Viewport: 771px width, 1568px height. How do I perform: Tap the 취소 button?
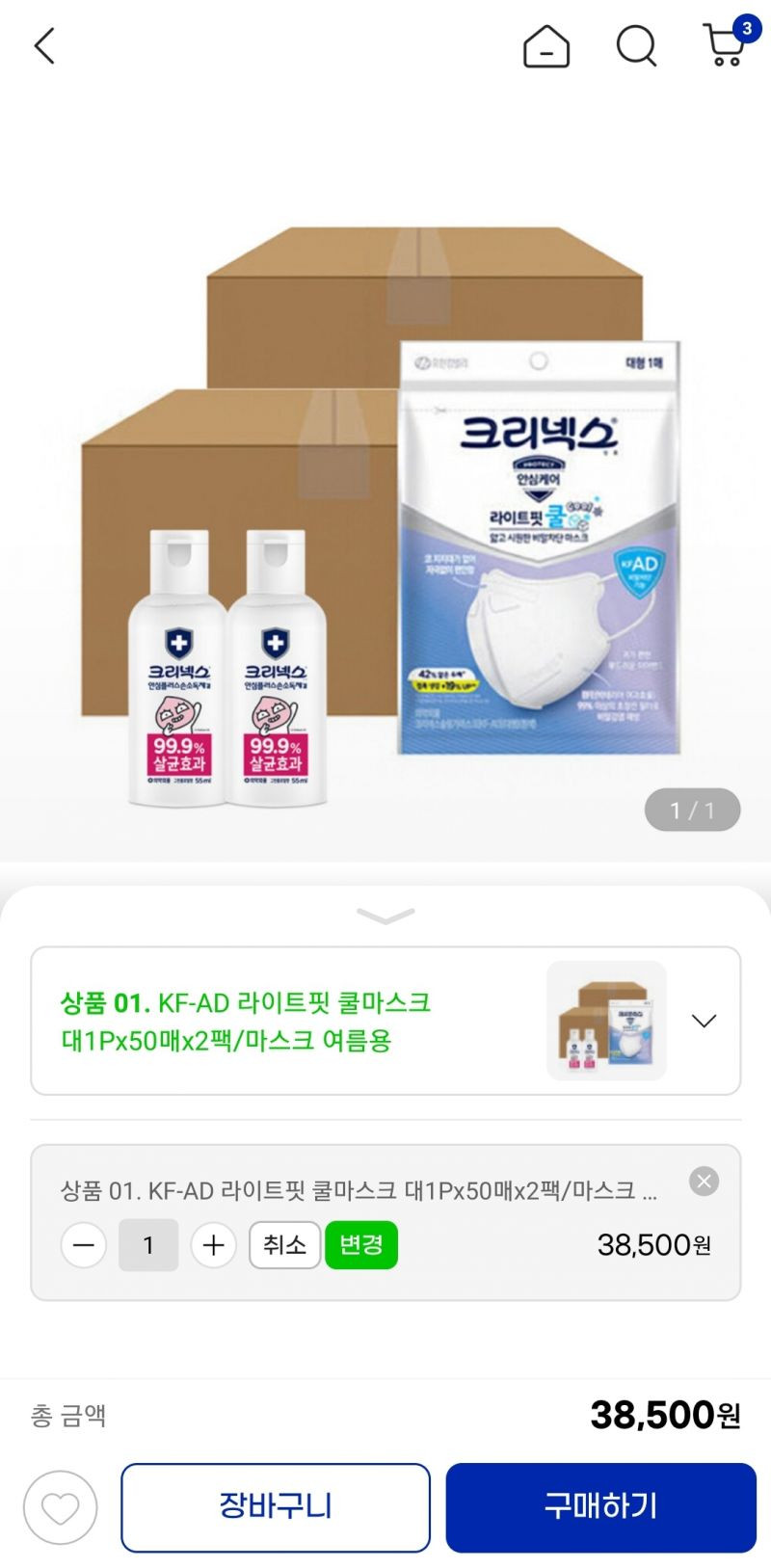[284, 1245]
